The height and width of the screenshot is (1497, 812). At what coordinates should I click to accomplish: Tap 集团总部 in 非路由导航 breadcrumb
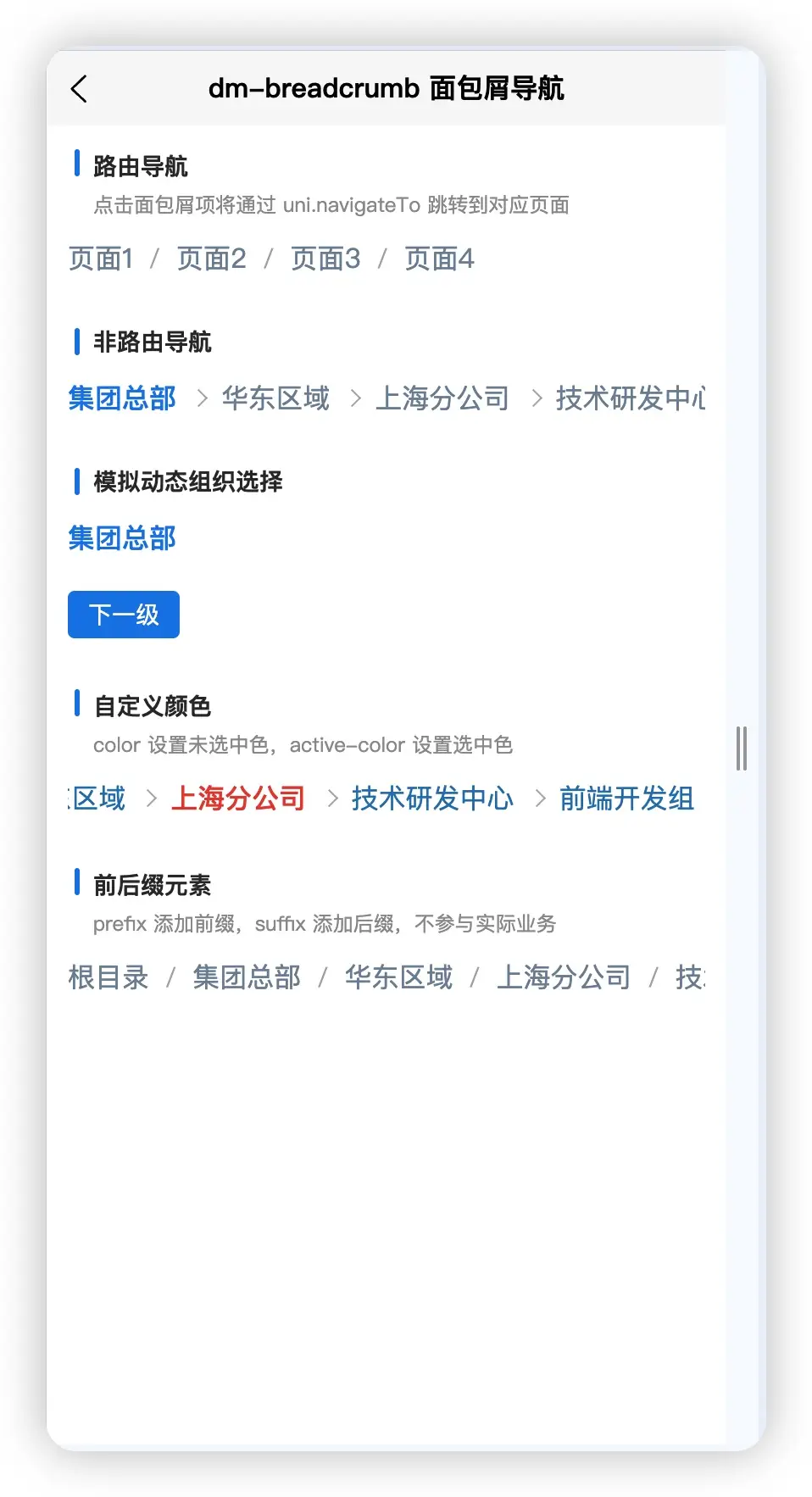(x=122, y=398)
